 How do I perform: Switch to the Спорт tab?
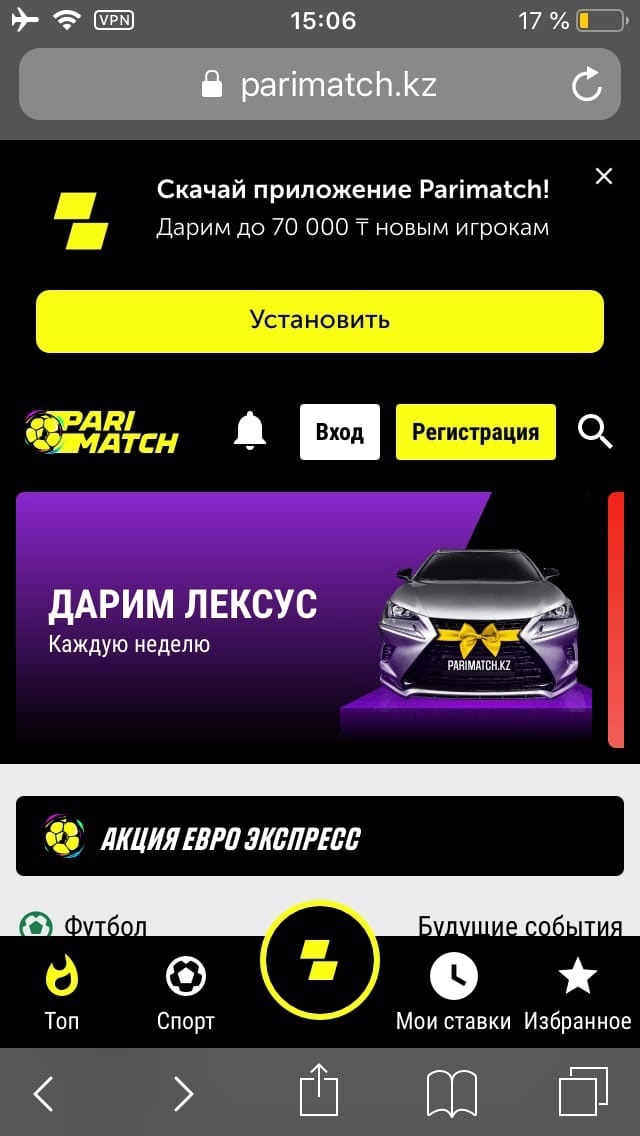[186, 994]
